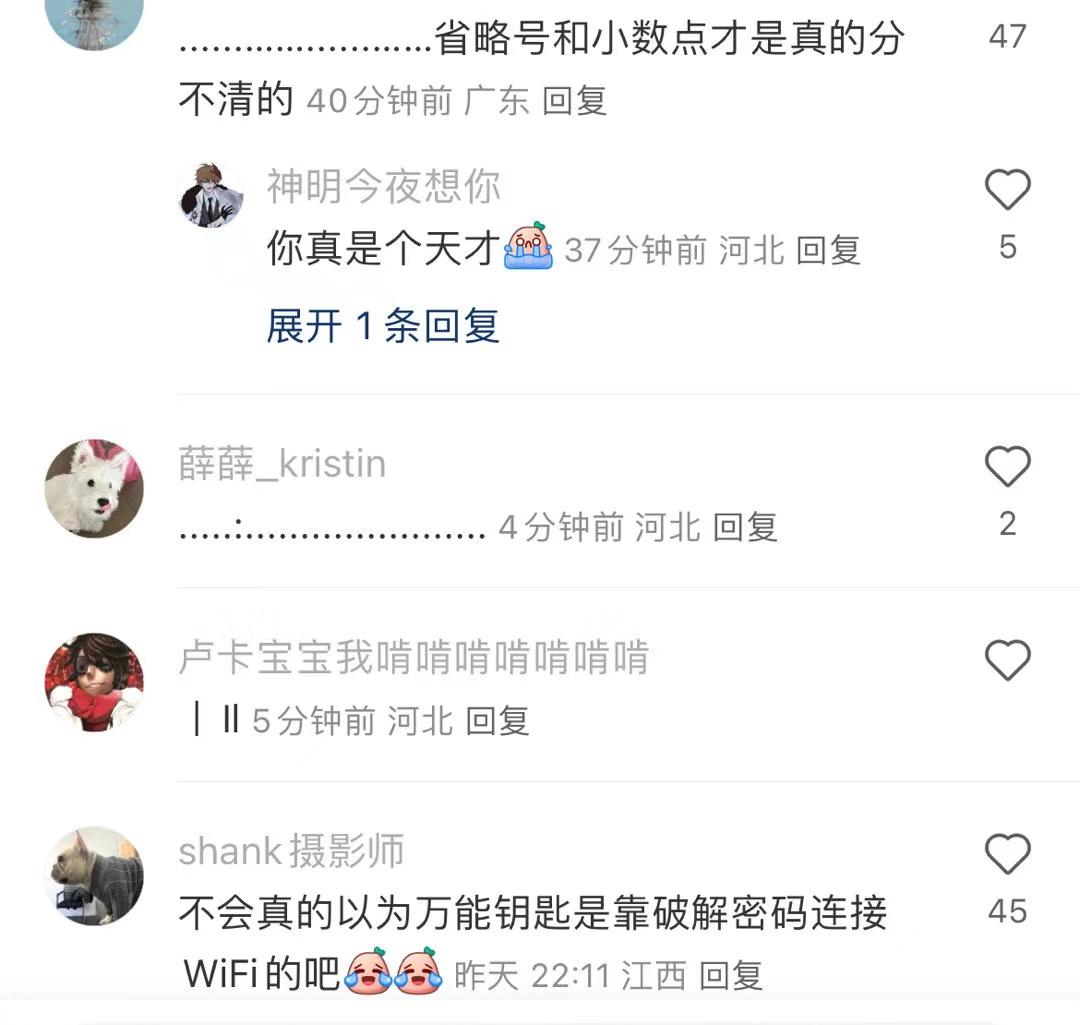Reply to 神明今夜想你's comment

click(x=828, y=250)
